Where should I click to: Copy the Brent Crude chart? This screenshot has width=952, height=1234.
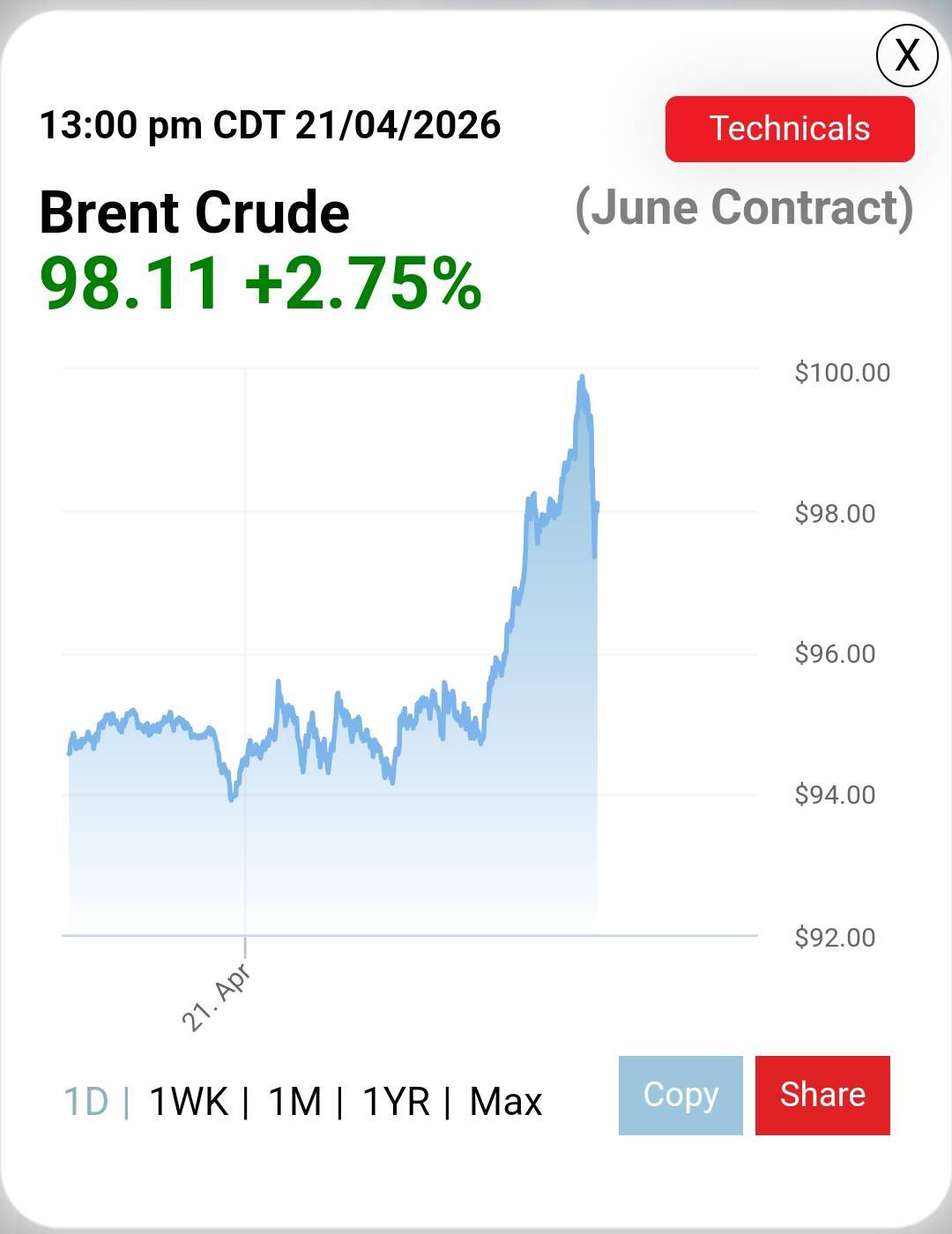[x=681, y=1095]
